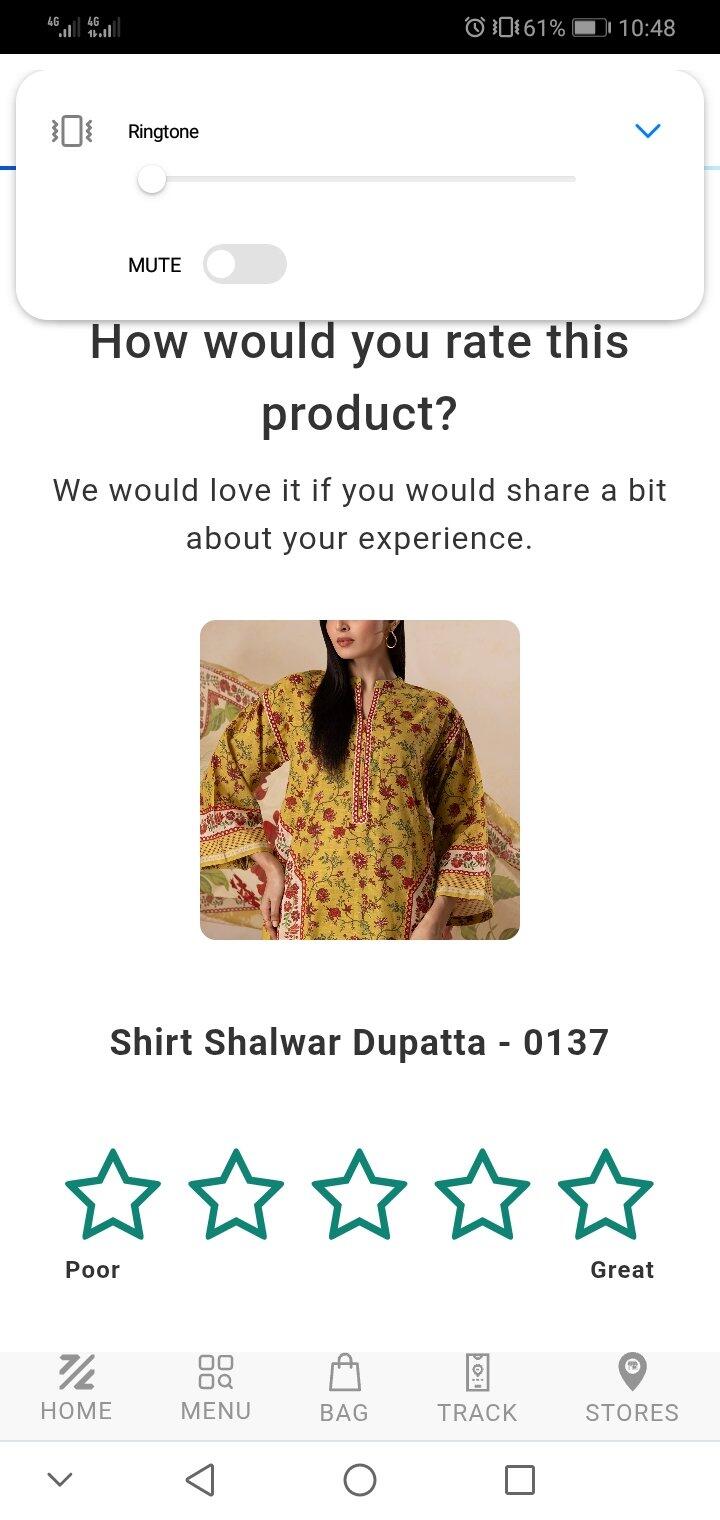Rate five stars, Great

(605, 1194)
